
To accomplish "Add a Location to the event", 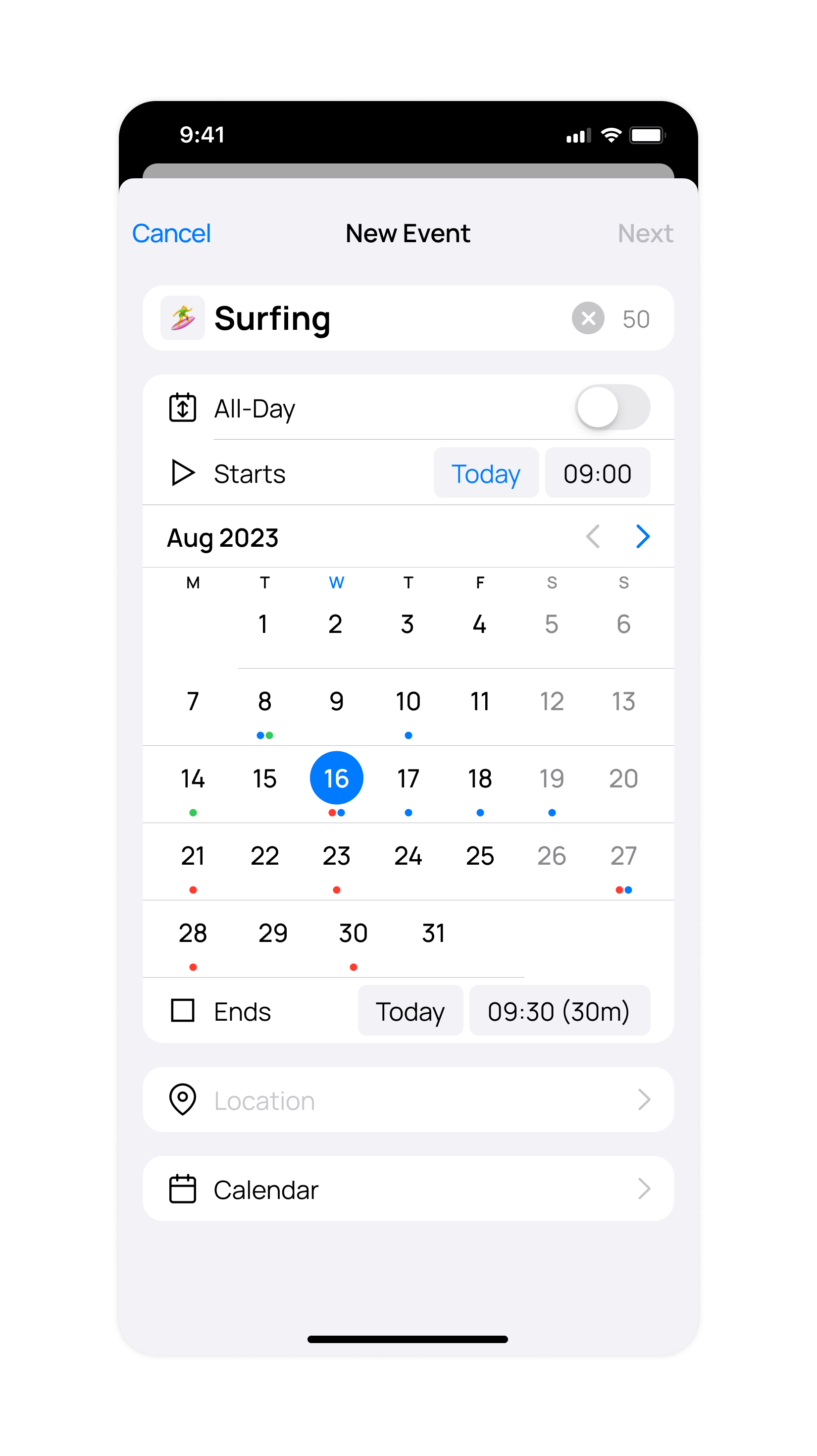I will click(x=408, y=1100).
